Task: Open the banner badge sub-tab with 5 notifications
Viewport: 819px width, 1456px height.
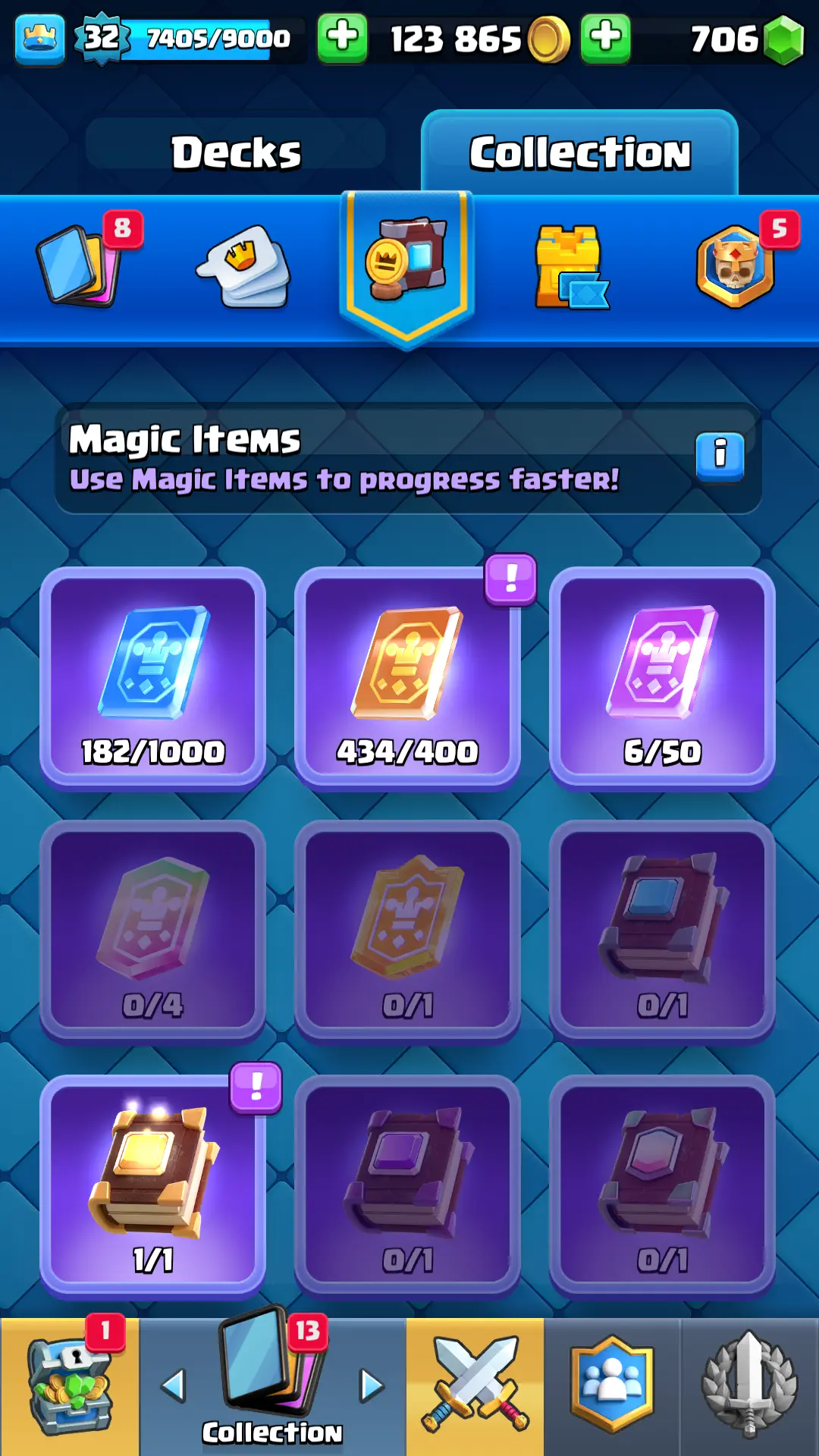Action: 736,265
